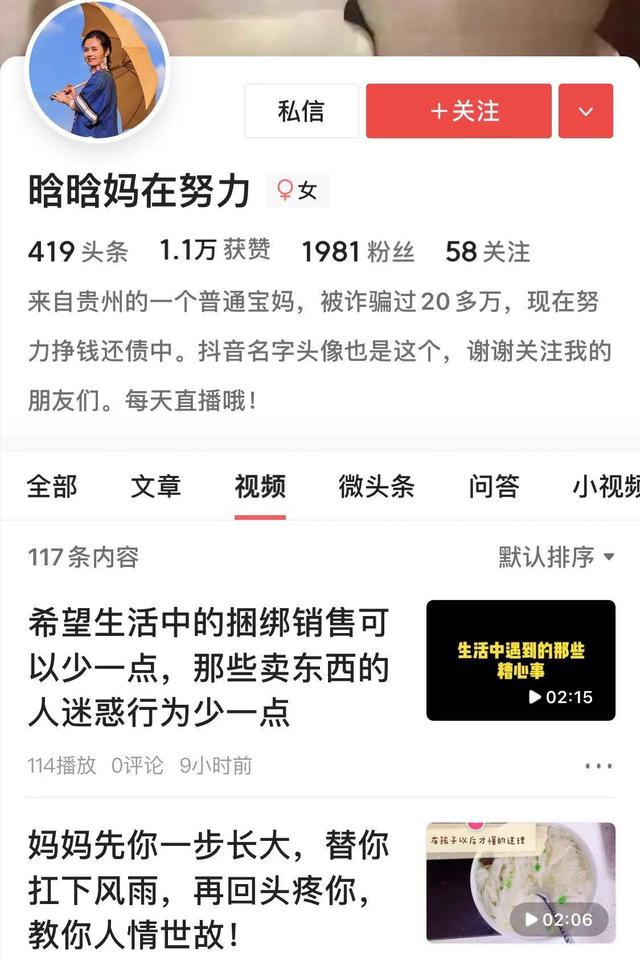
Task: Switch to the 全部 tab
Action: click(52, 487)
